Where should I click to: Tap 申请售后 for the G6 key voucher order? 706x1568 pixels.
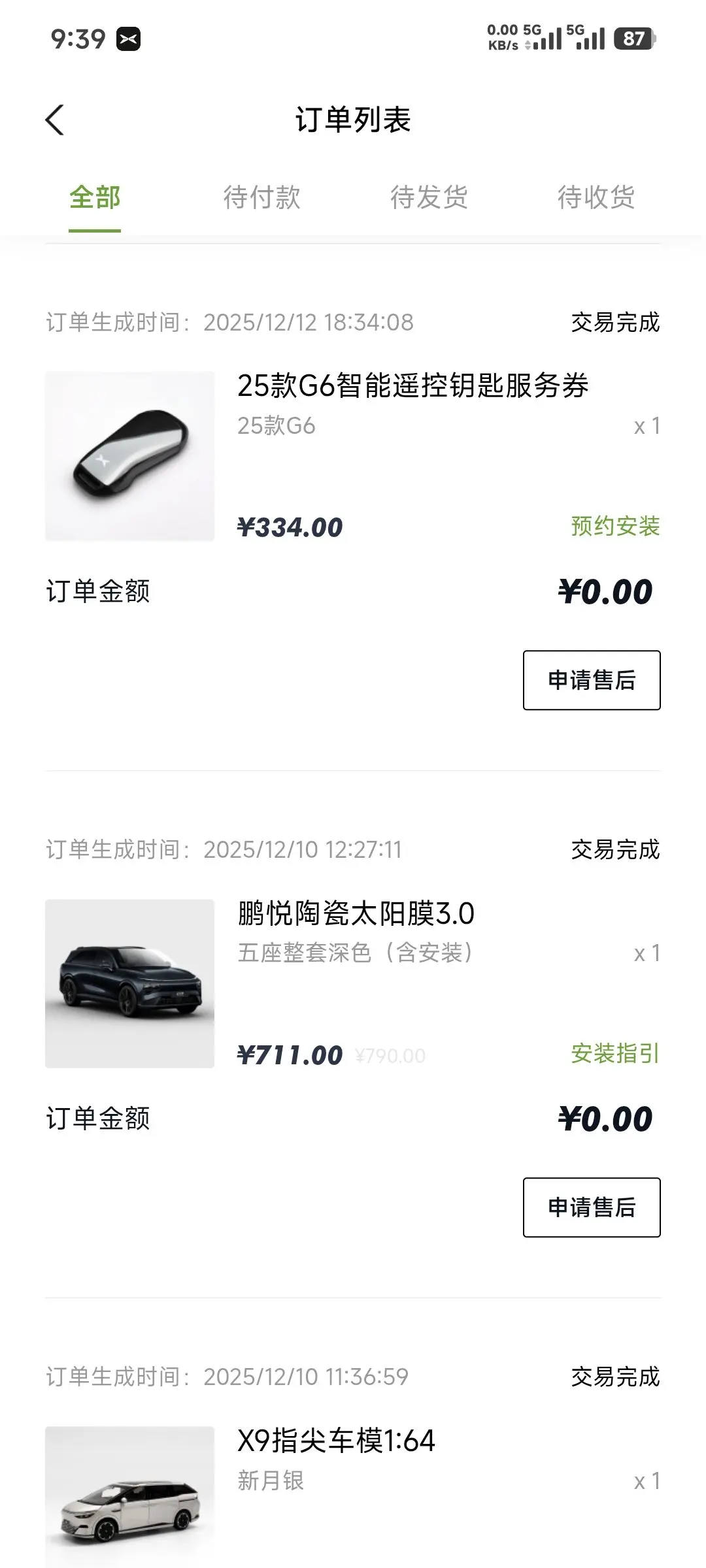592,680
